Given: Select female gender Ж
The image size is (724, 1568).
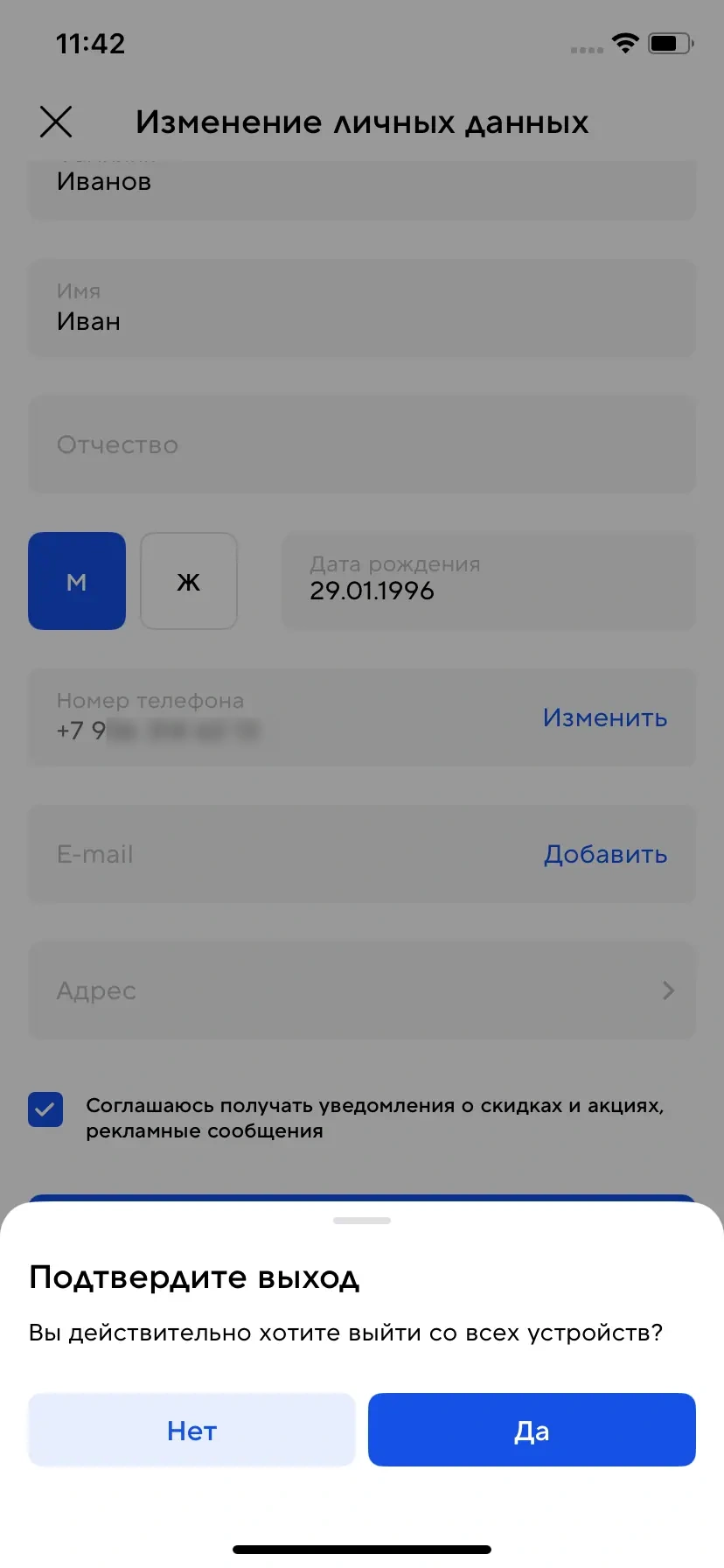Looking at the screenshot, I should point(189,581).
